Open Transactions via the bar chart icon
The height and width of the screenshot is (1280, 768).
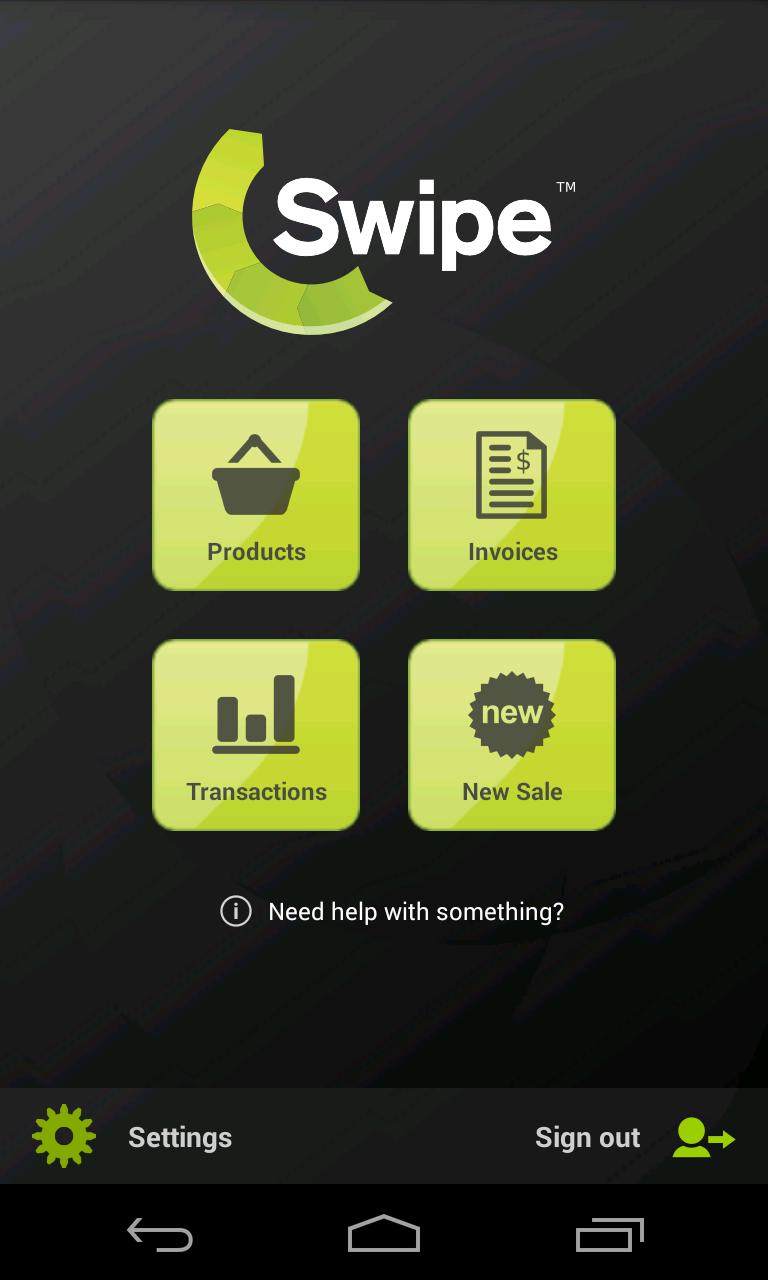point(256,712)
